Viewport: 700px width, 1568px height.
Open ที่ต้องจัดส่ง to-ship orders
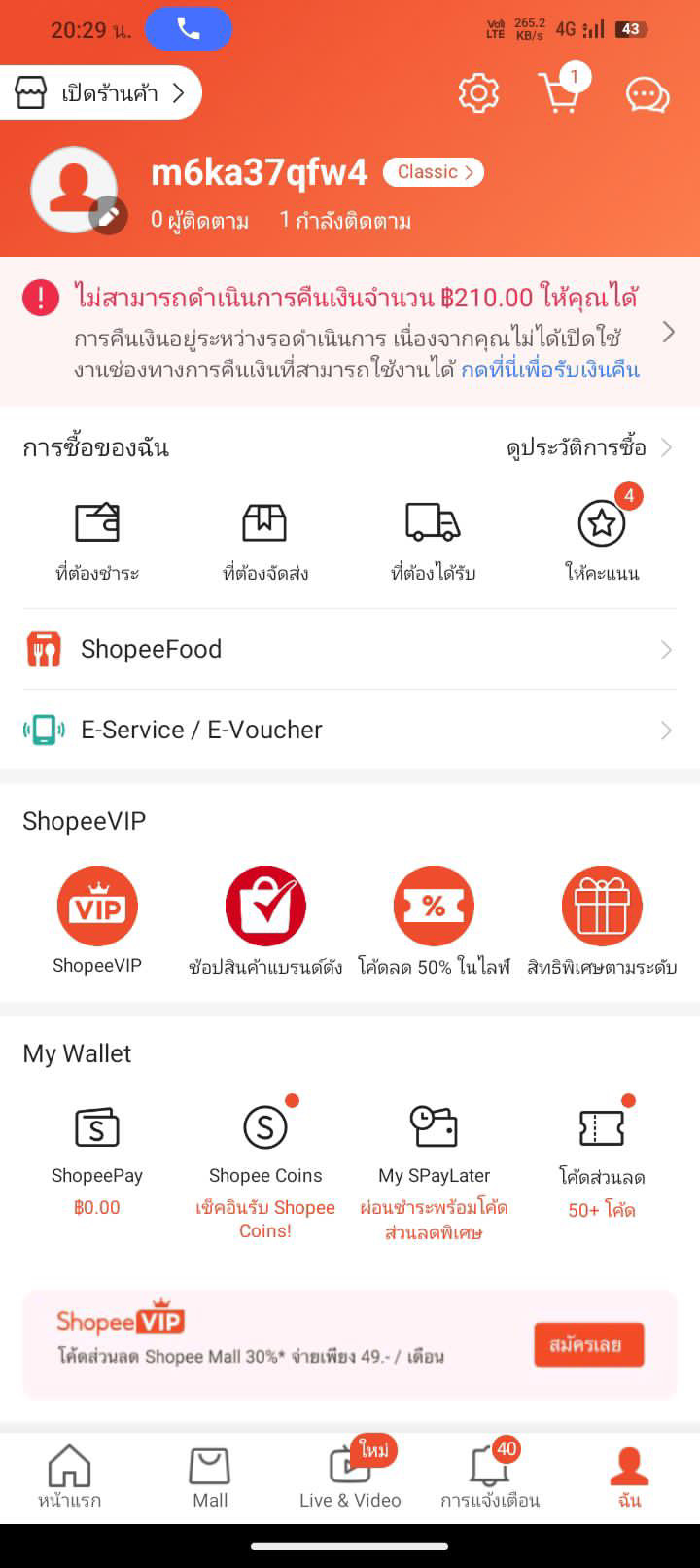click(264, 542)
